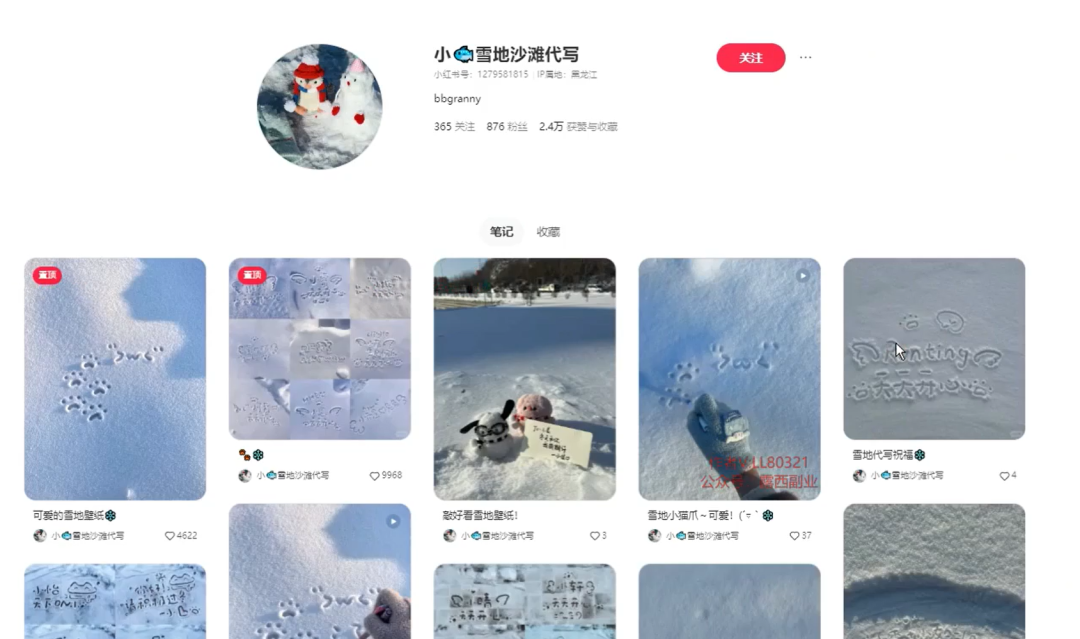Open the note 敲好看雪地壁纸!

(524, 379)
